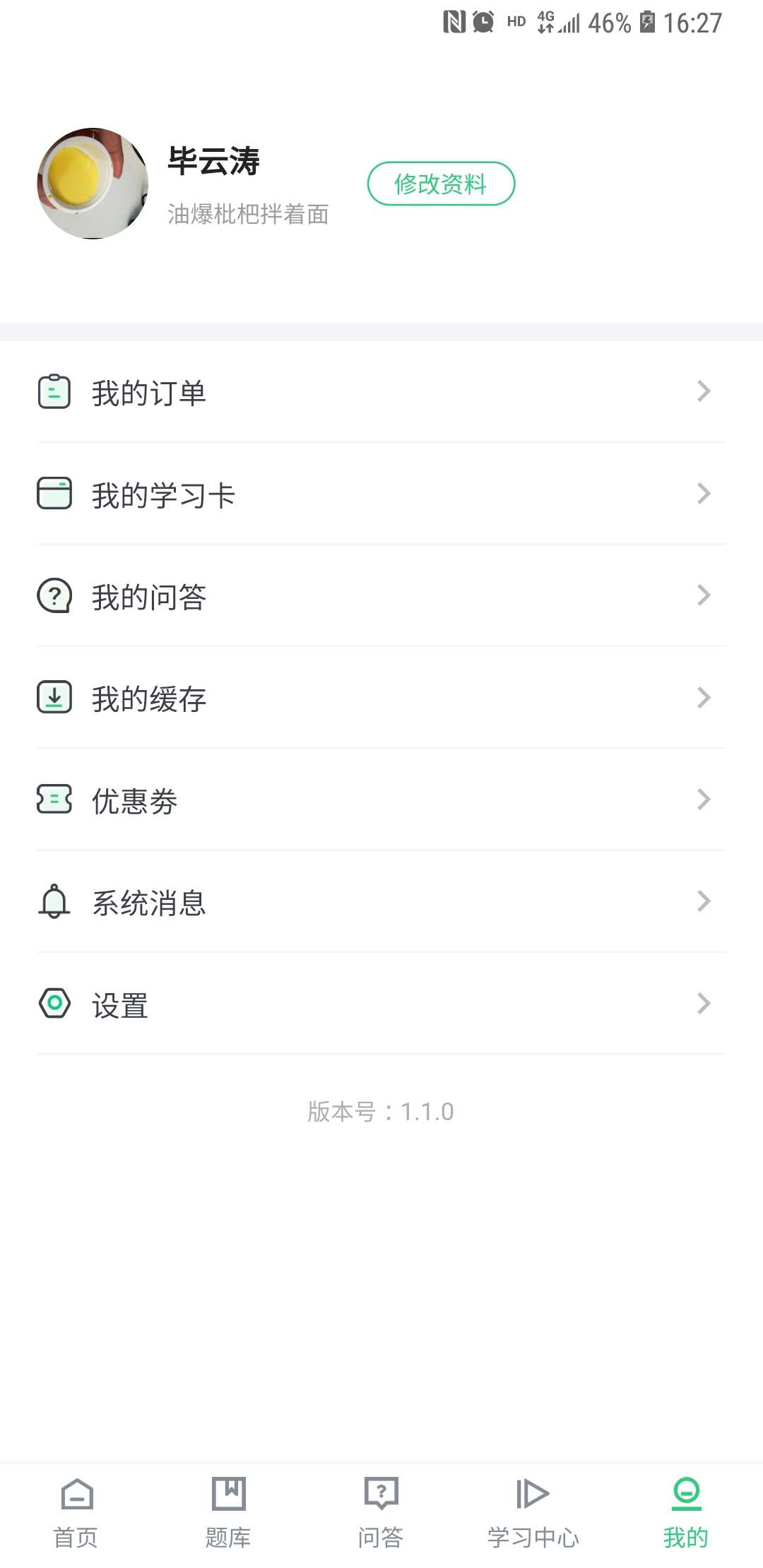
Task: Click the battery indicator in the status bar
Action: click(x=646, y=23)
